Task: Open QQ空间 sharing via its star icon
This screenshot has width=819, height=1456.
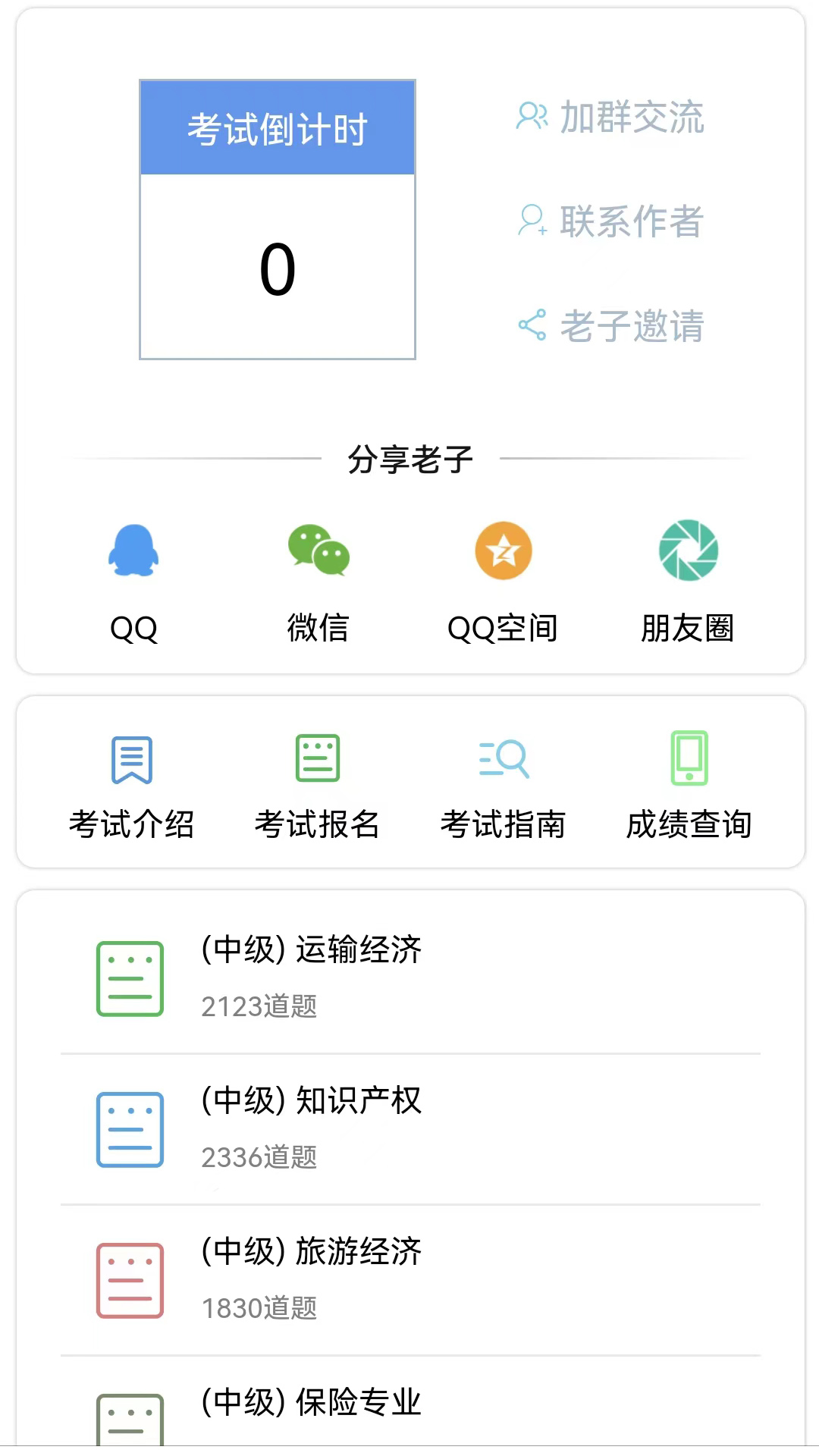Action: 503,551
